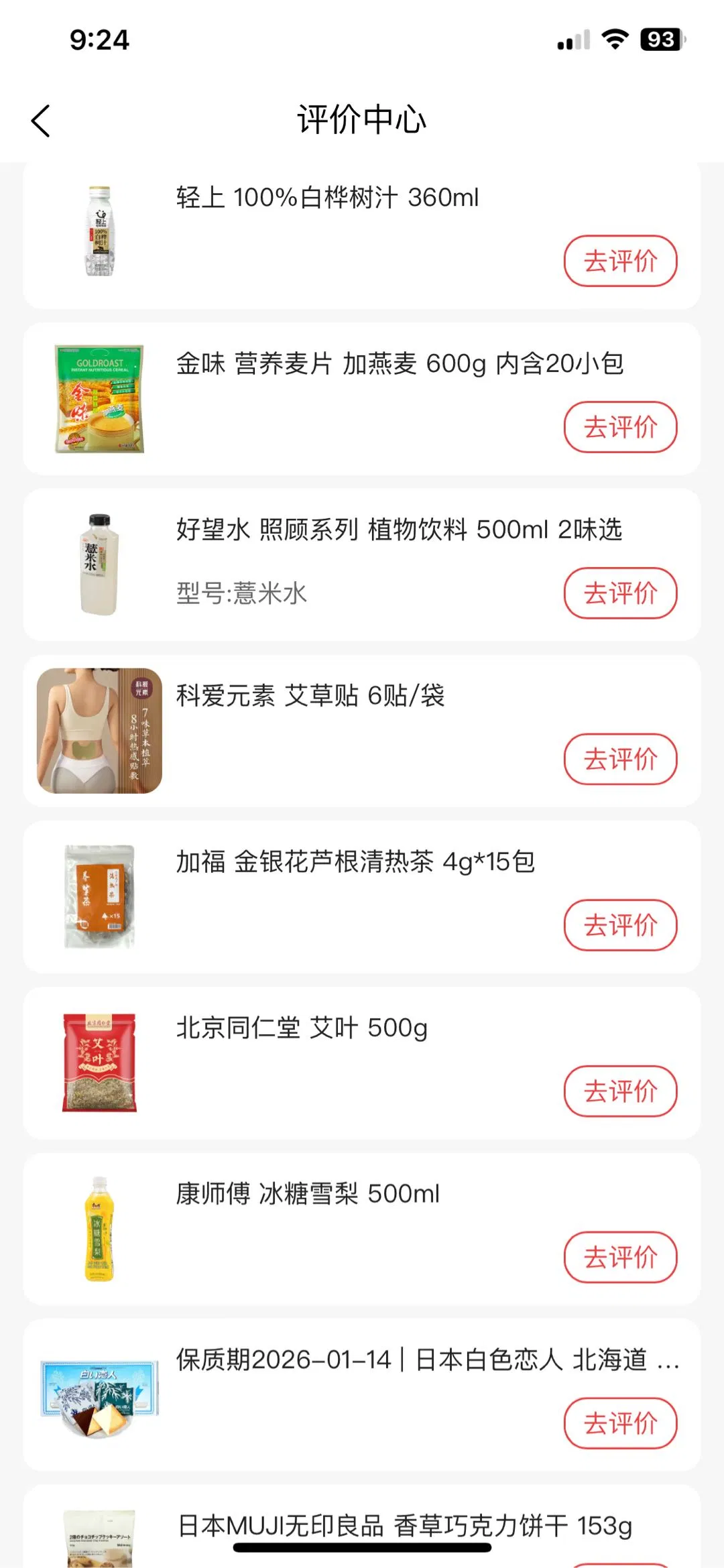Viewport: 724px width, 1568px height.
Task: Open the 科爱元素艾草贴 product image
Action: [99, 731]
